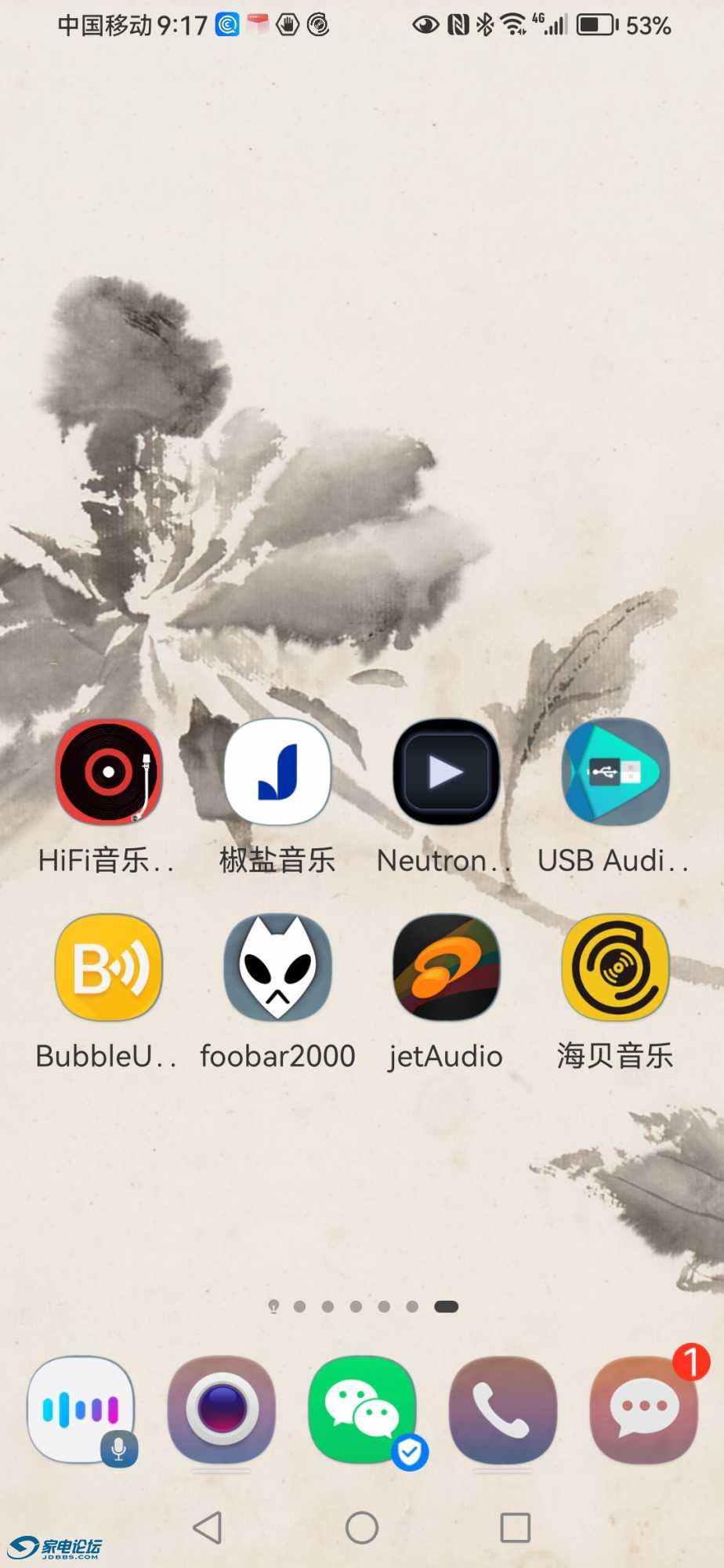Image resolution: width=724 pixels, height=1568 pixels.
Task: Open the Neutron player
Action: coord(445,772)
